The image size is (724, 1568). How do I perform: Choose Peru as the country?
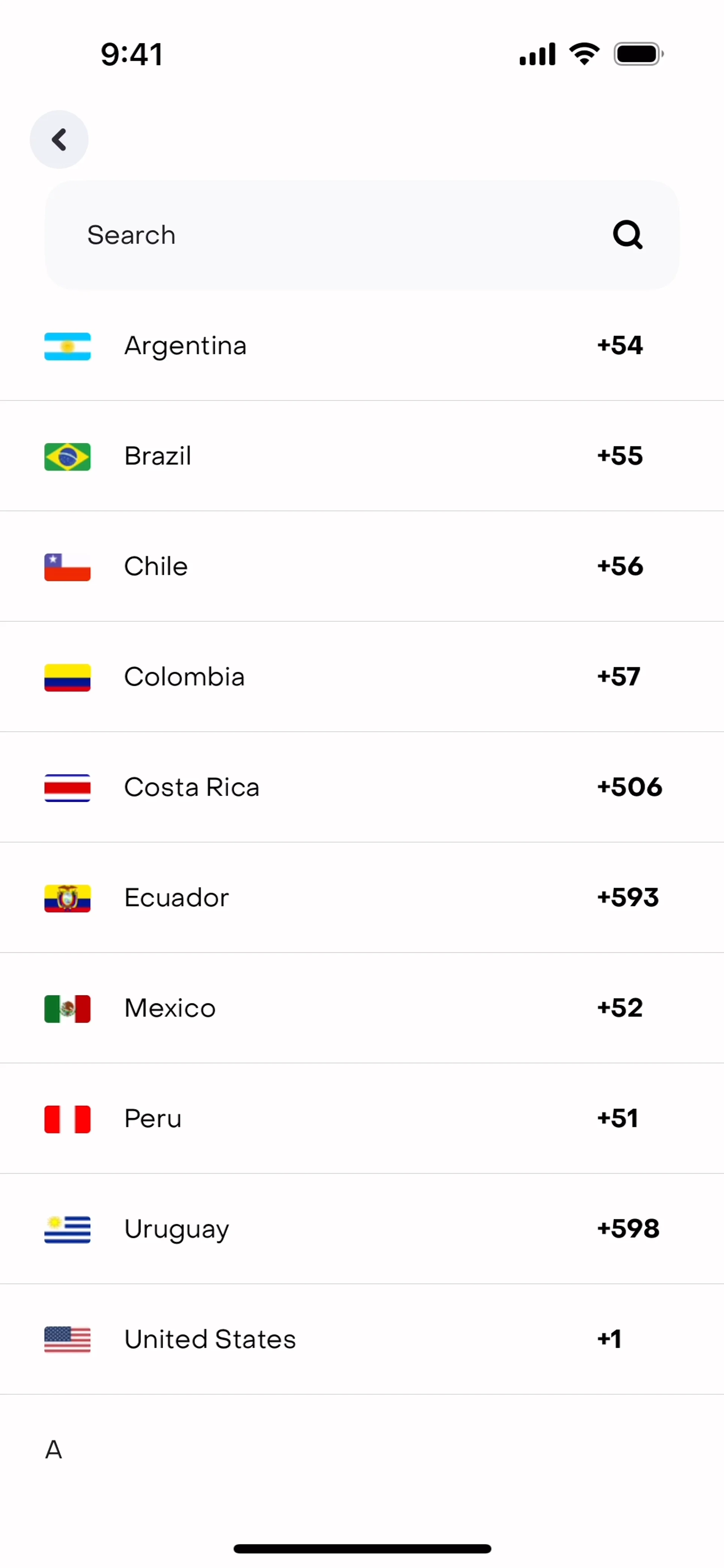click(362, 1119)
